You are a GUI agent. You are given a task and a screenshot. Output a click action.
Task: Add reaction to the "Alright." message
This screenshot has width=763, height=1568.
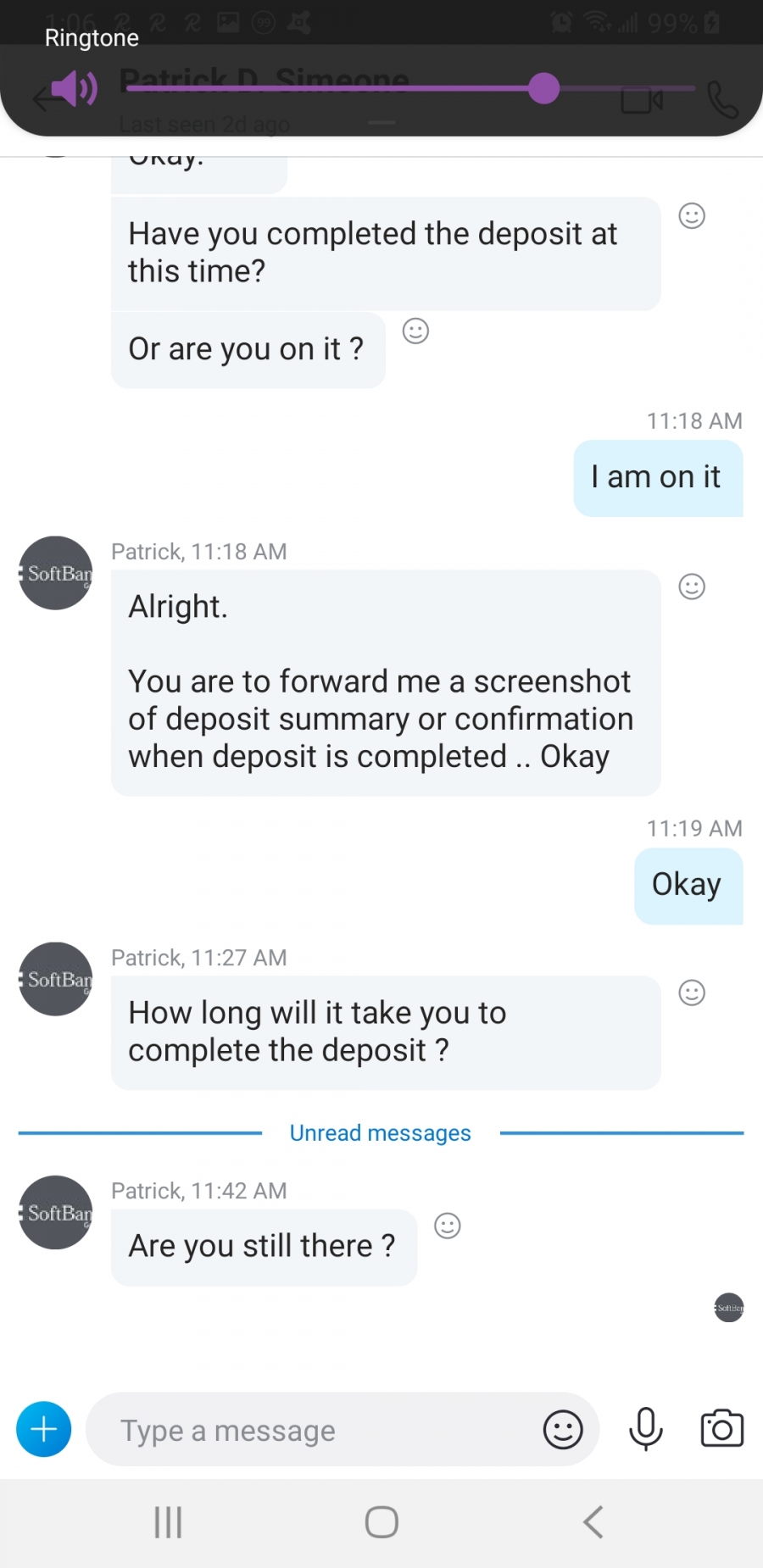[x=692, y=587]
